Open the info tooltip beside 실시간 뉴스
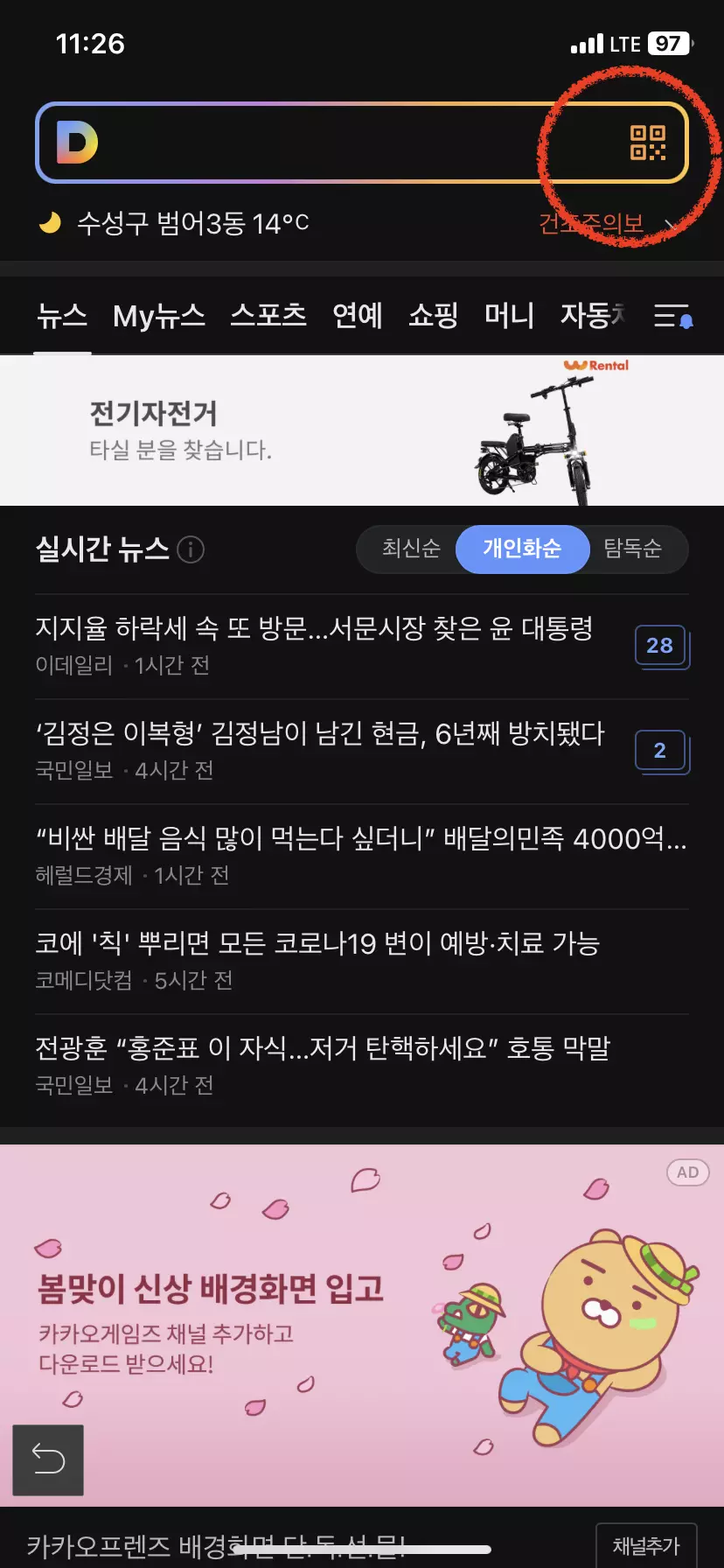Viewport: 724px width, 1568px height. tap(190, 549)
